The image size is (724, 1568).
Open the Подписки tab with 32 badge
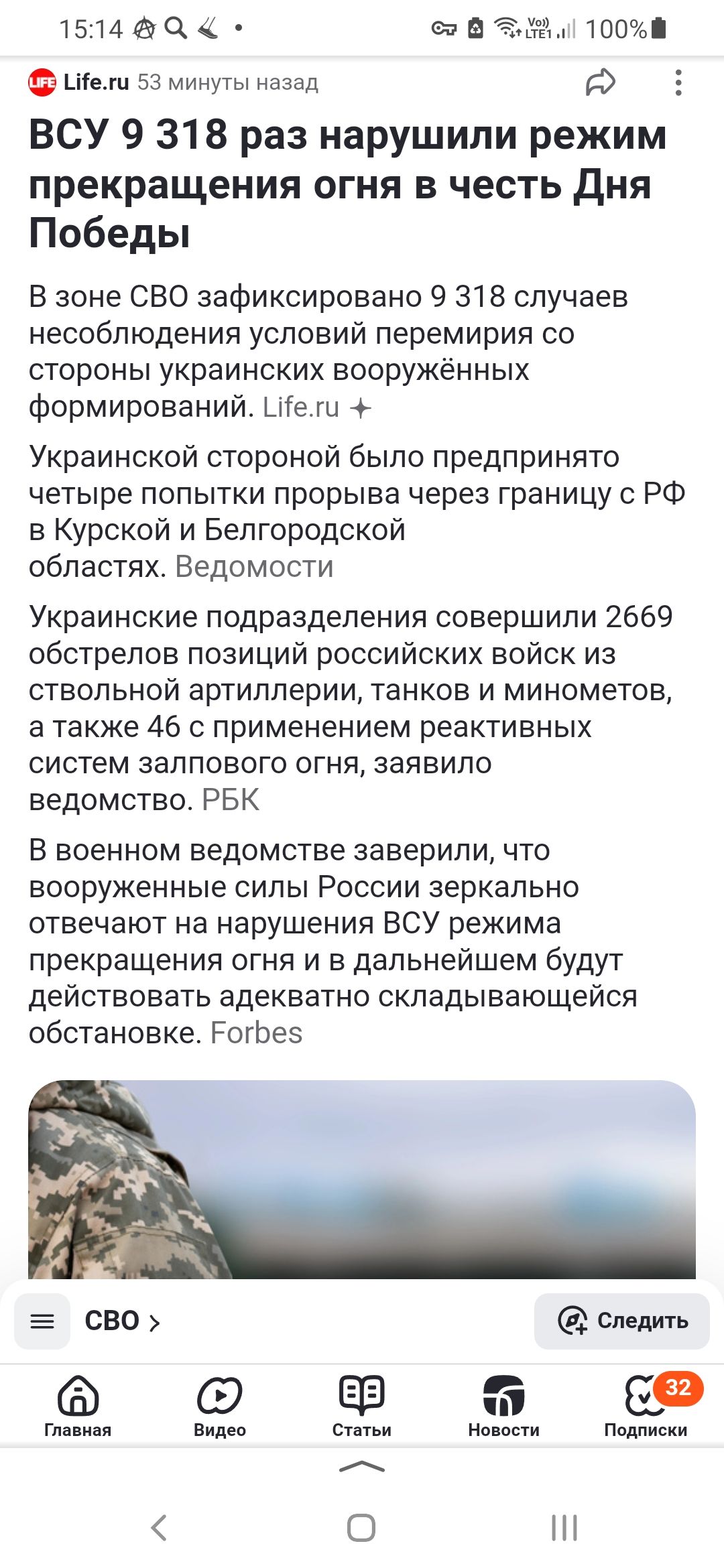pyautogui.click(x=646, y=1406)
